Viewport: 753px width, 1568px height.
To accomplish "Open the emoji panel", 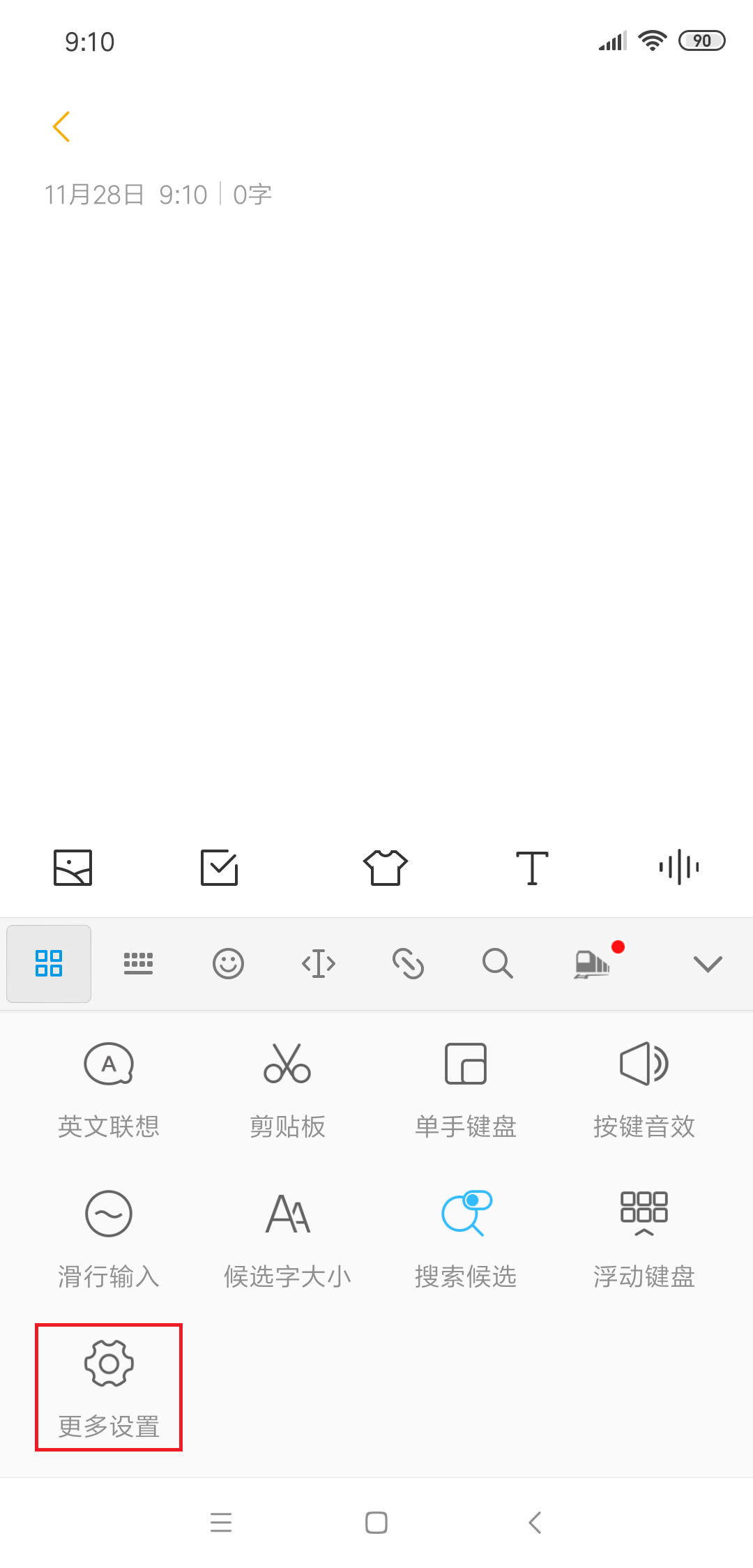I will [228, 964].
